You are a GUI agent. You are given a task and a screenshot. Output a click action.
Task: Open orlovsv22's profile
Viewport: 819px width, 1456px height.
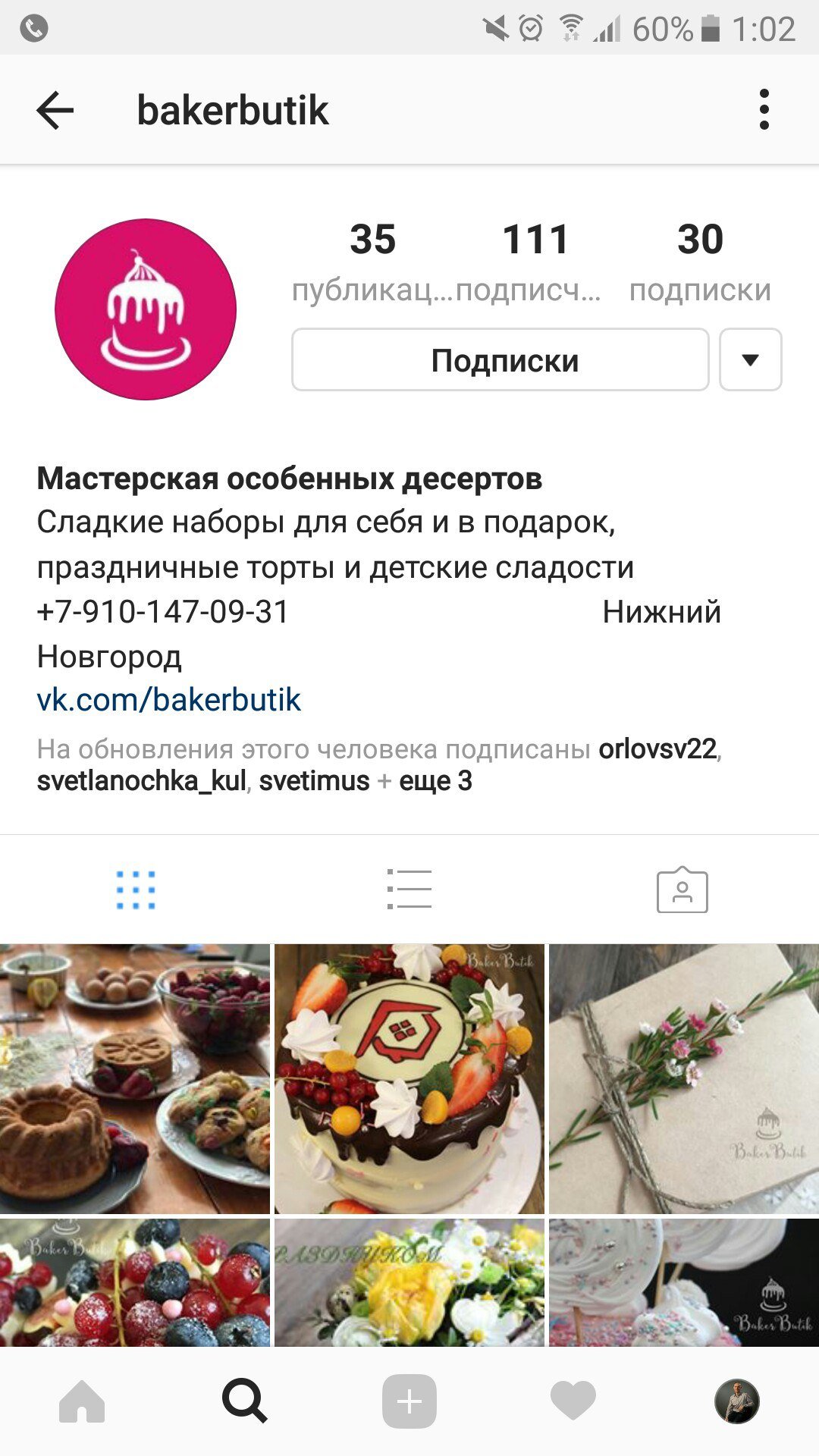(x=657, y=749)
